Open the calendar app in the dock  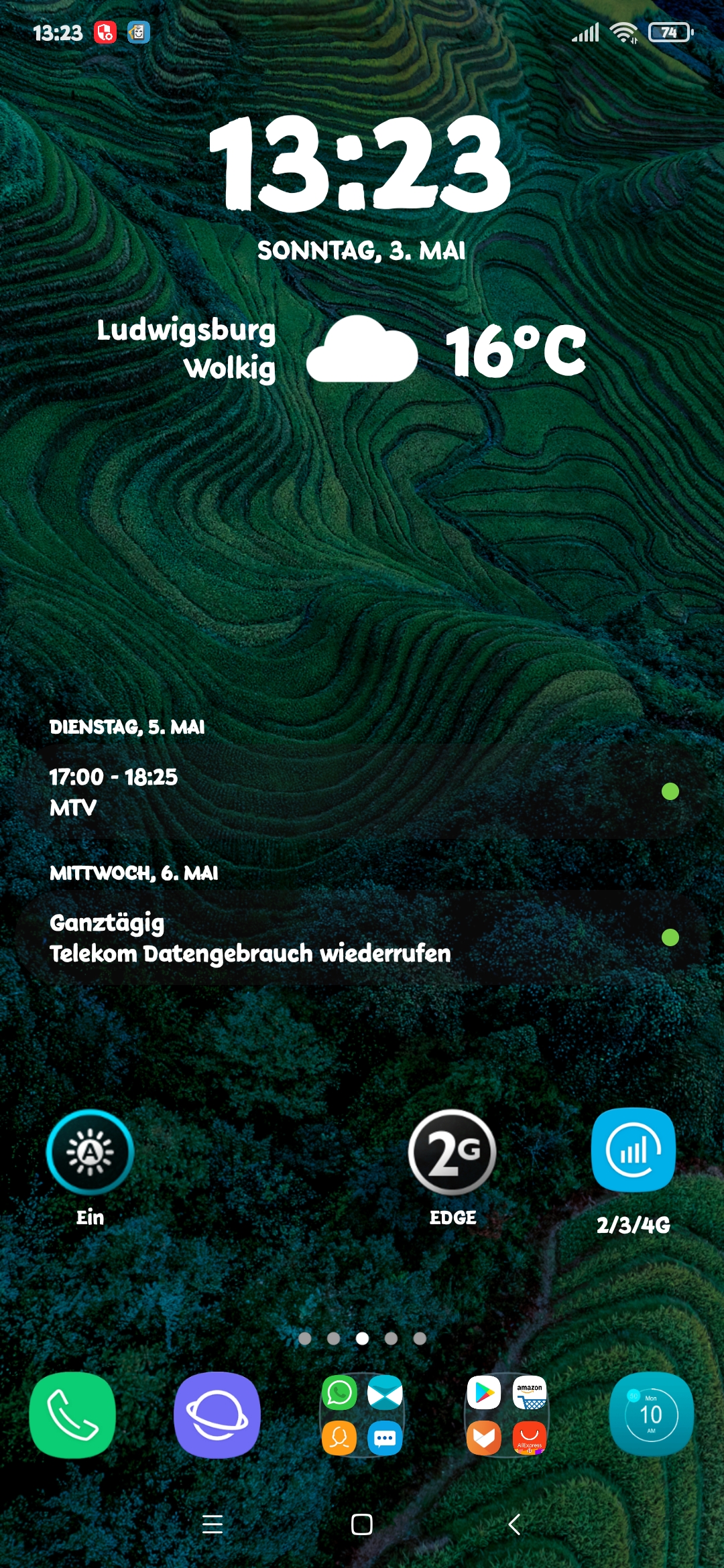(x=652, y=1415)
